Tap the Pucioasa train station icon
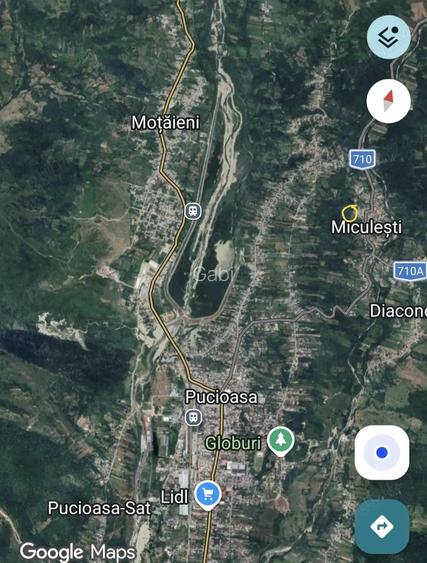The image size is (427, 563). [194, 418]
